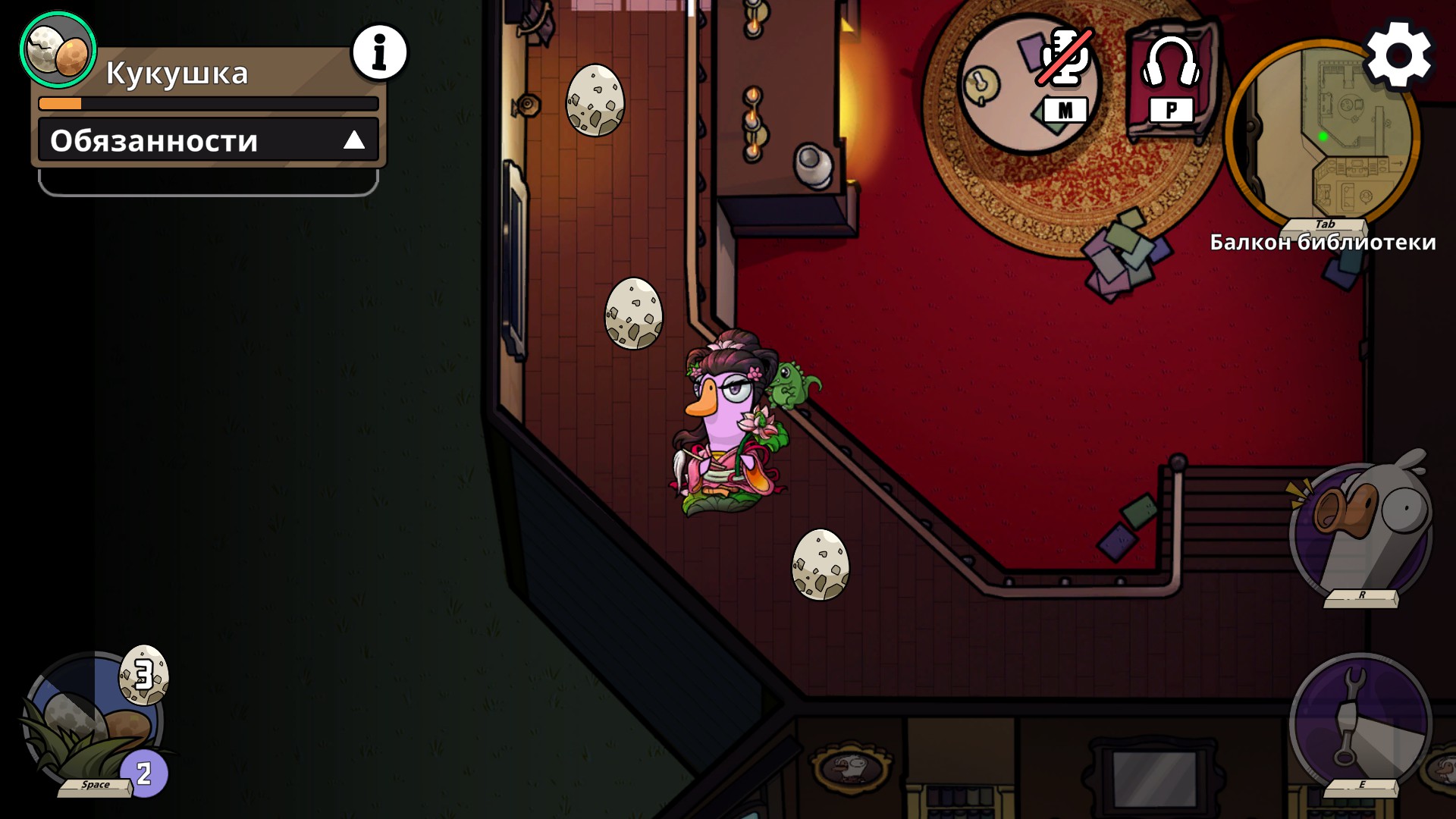Open the role info button

(x=379, y=52)
